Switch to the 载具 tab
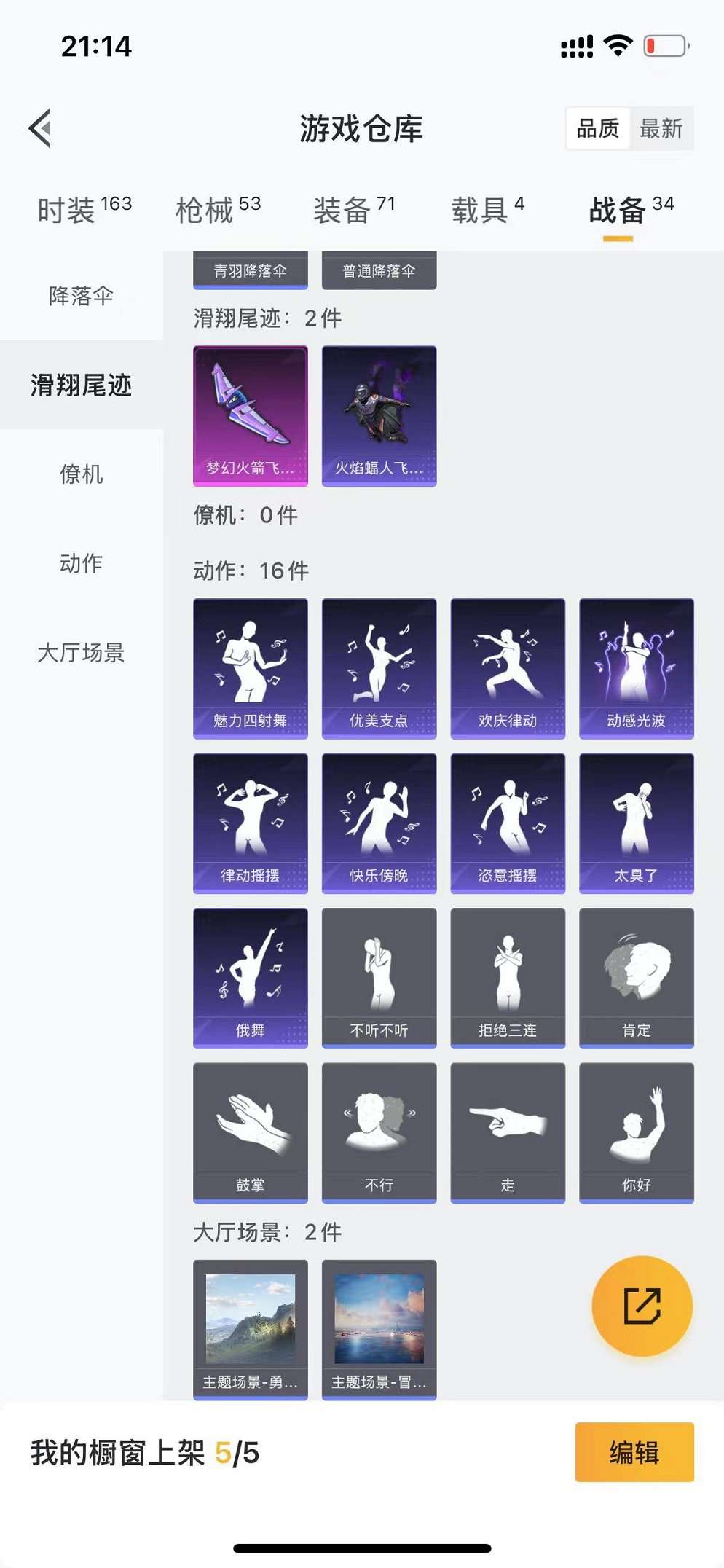 point(487,210)
